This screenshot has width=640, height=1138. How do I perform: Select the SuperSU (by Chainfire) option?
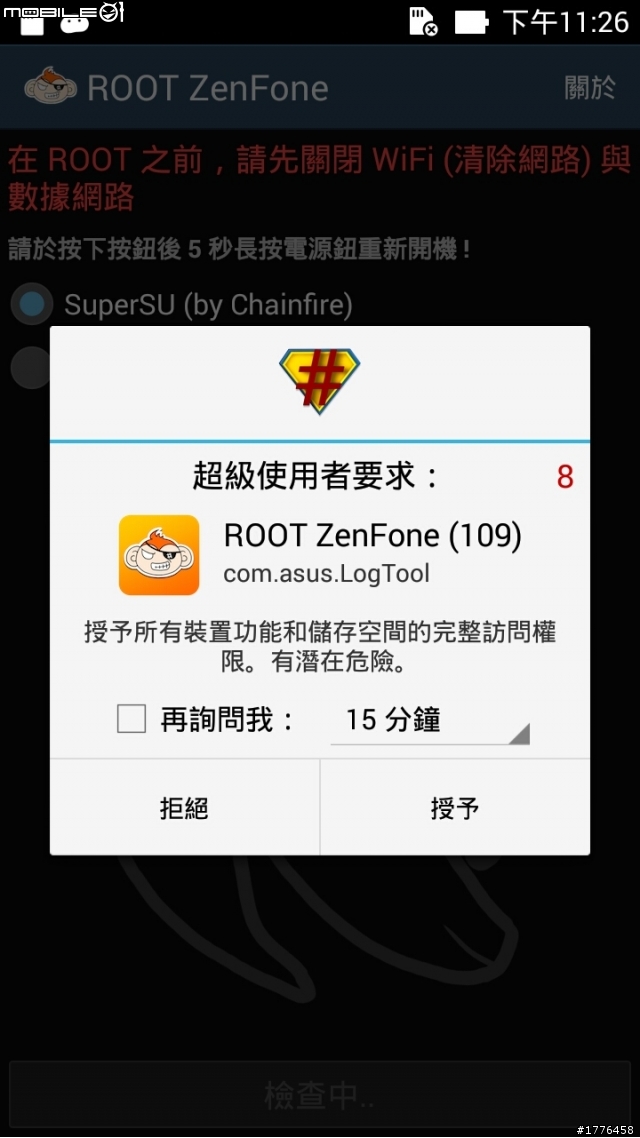point(33,305)
